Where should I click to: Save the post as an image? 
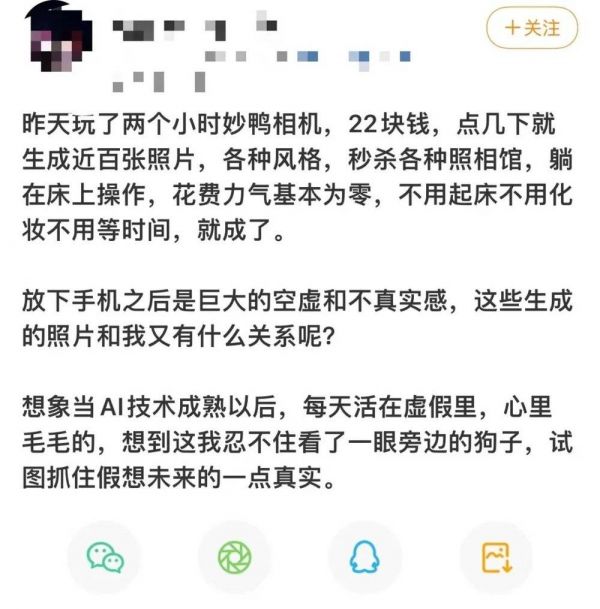tap(496, 557)
